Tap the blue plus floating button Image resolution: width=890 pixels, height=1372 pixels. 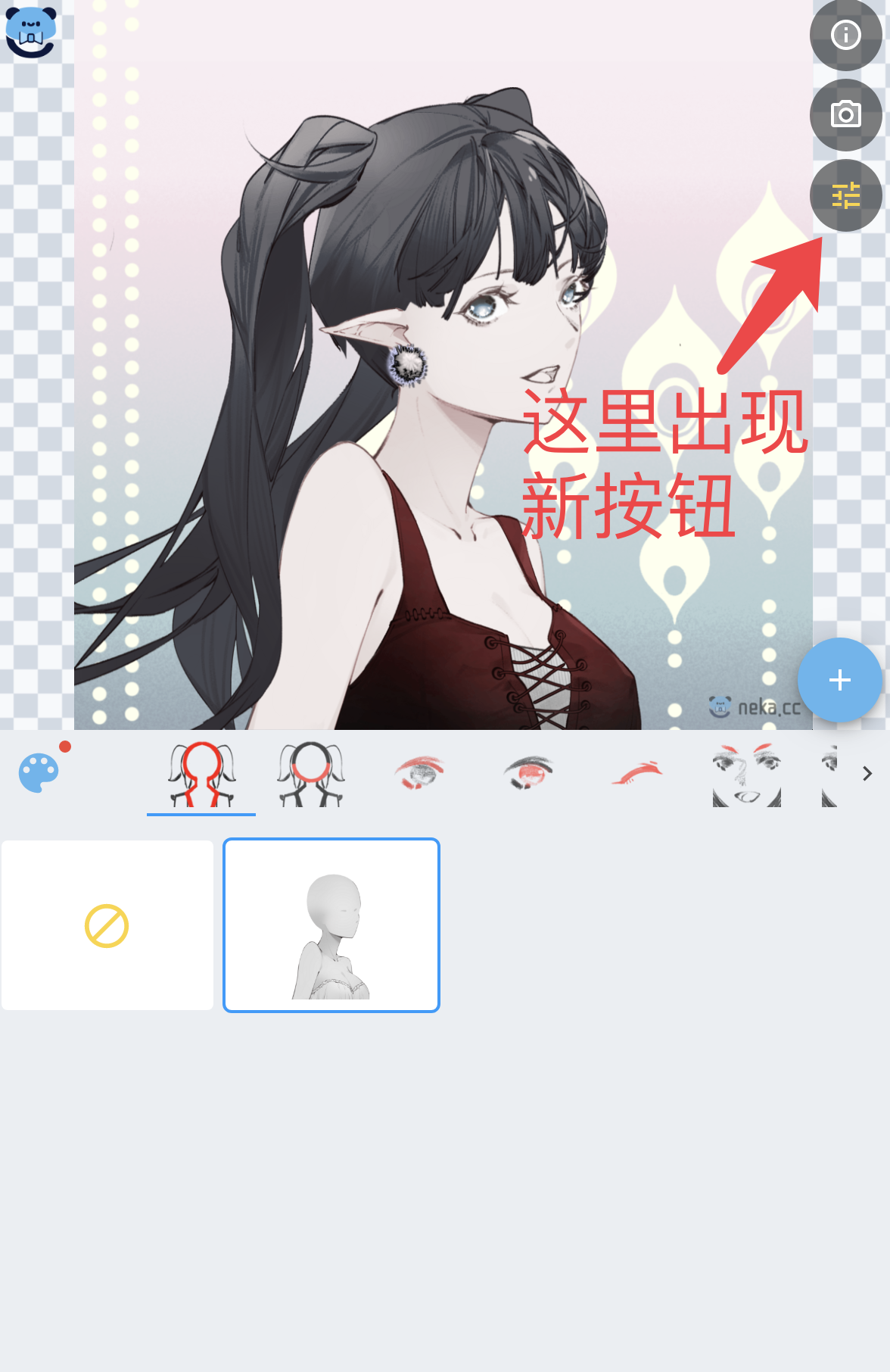839,680
